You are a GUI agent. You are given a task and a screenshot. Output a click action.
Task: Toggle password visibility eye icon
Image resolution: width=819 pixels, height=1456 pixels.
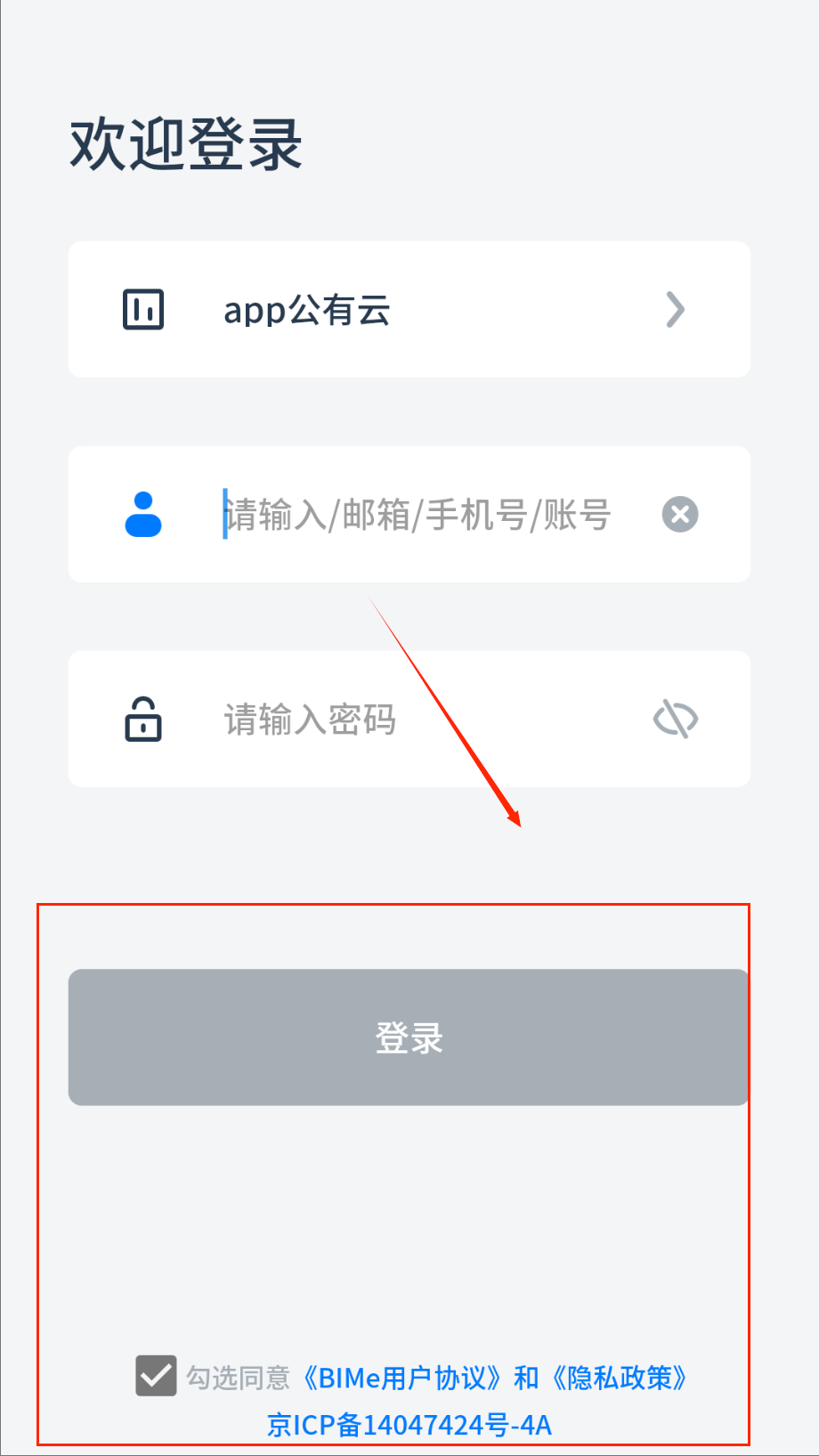tap(675, 719)
